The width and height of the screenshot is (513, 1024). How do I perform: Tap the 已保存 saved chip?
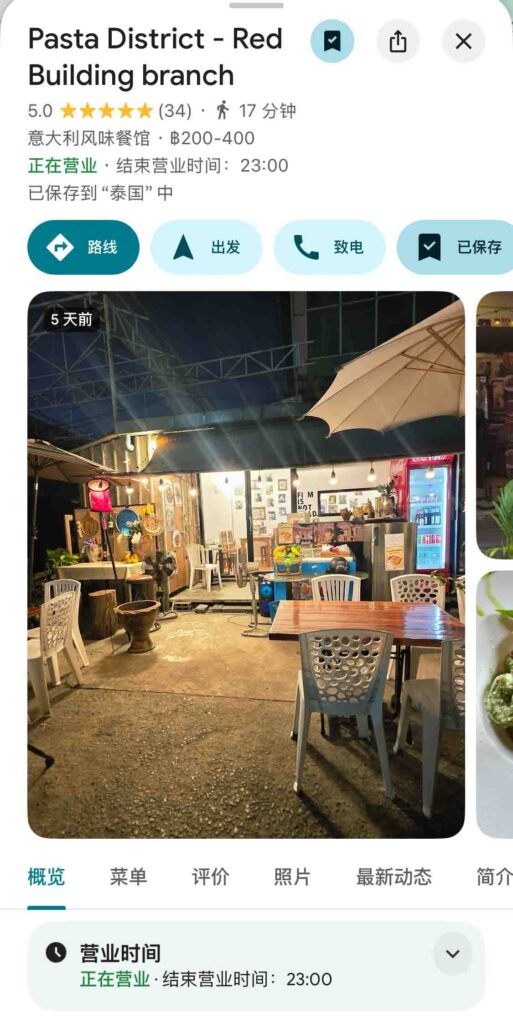pyautogui.click(x=455, y=248)
